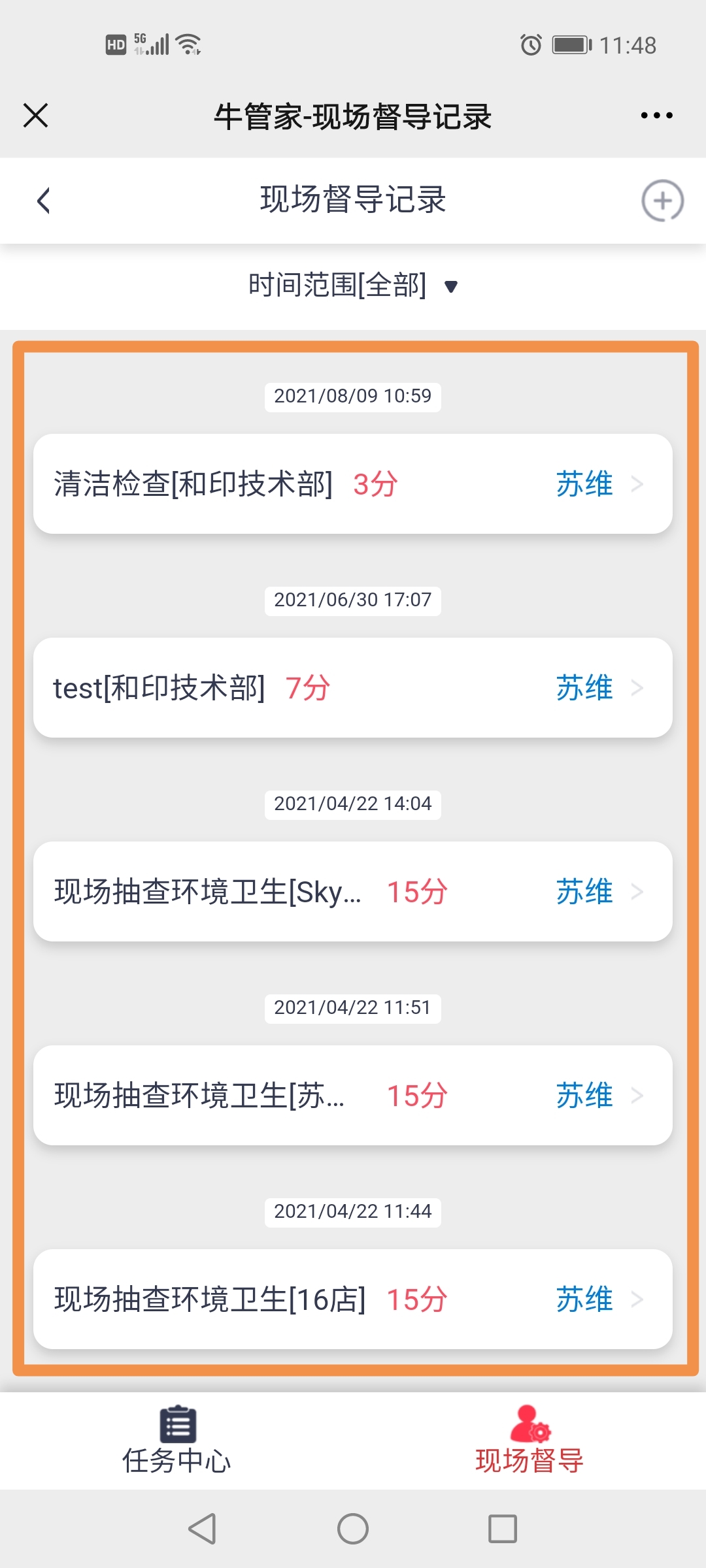The width and height of the screenshot is (706, 1568).
Task: Add a new supervision record
Action: (662, 201)
